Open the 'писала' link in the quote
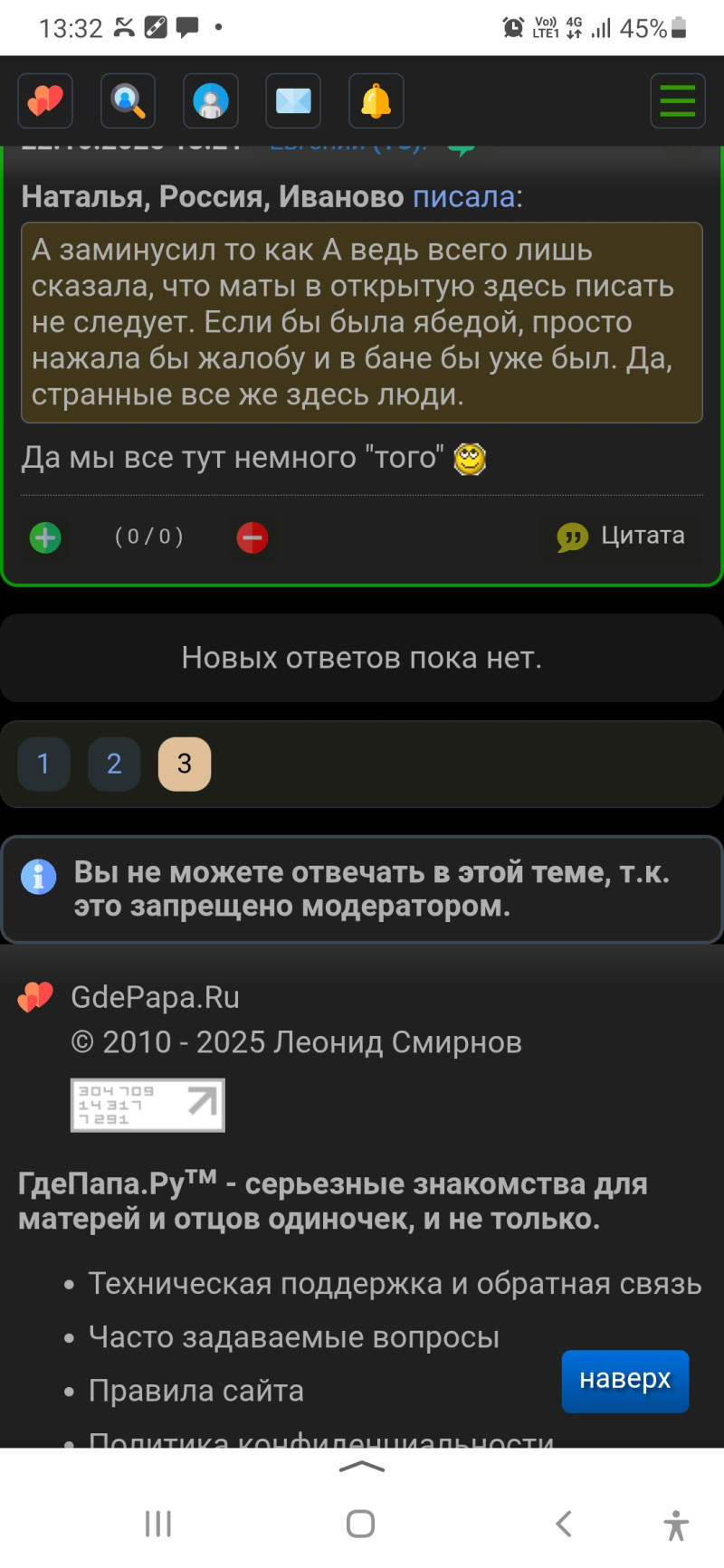The width and height of the screenshot is (724, 1568). click(x=463, y=196)
